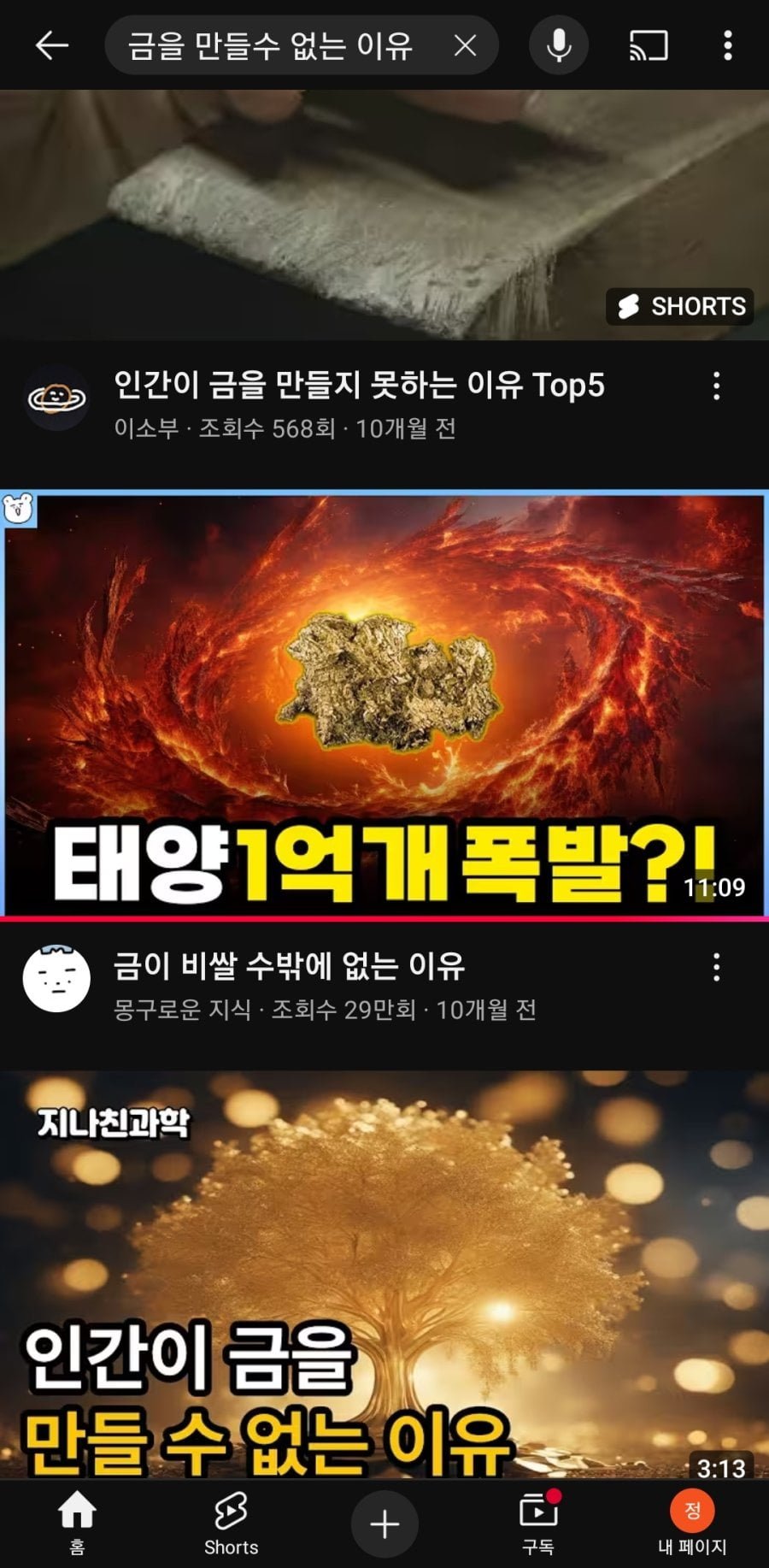The width and height of the screenshot is (769, 1568).
Task: Open the 내 페이지 tab
Action: [692, 1524]
